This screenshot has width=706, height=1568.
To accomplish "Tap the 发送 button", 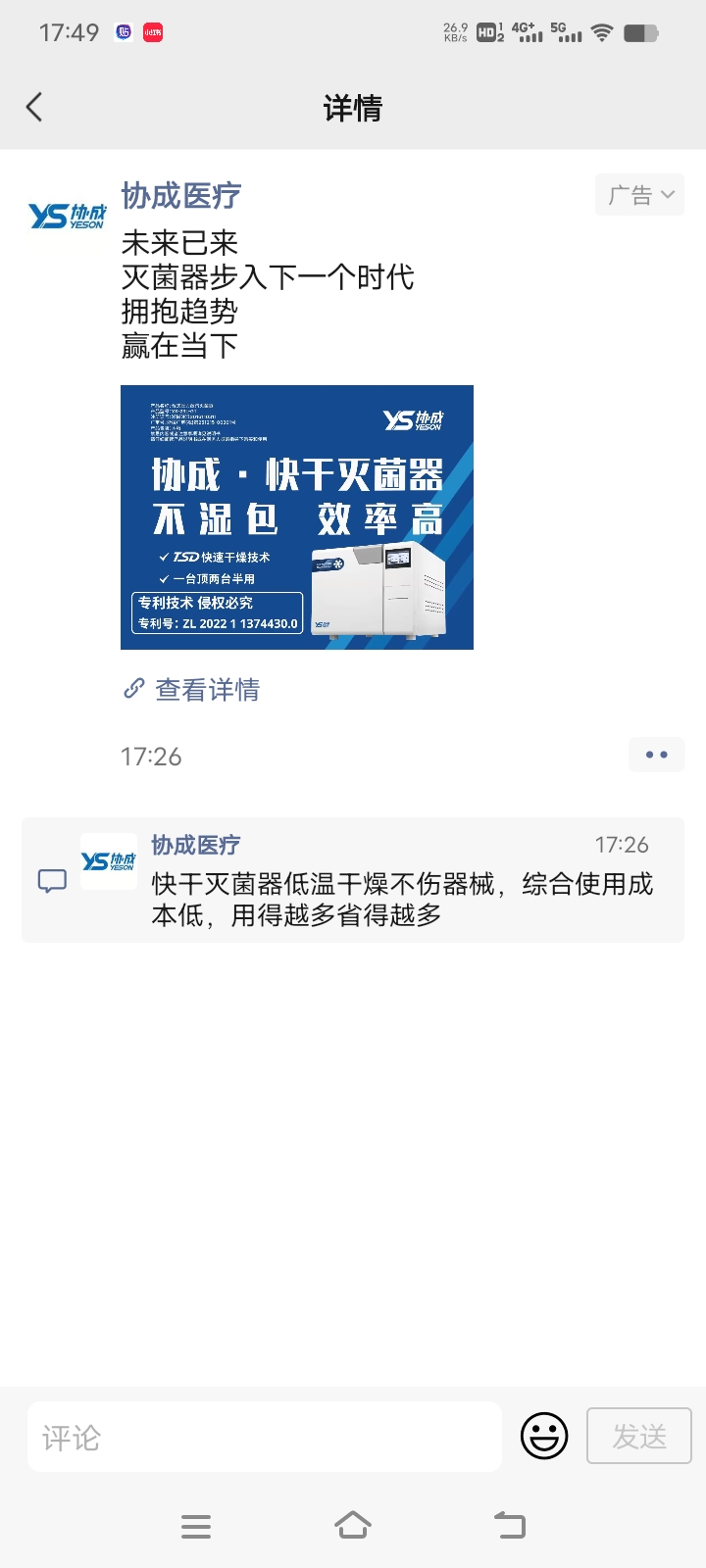I will 639,1437.
